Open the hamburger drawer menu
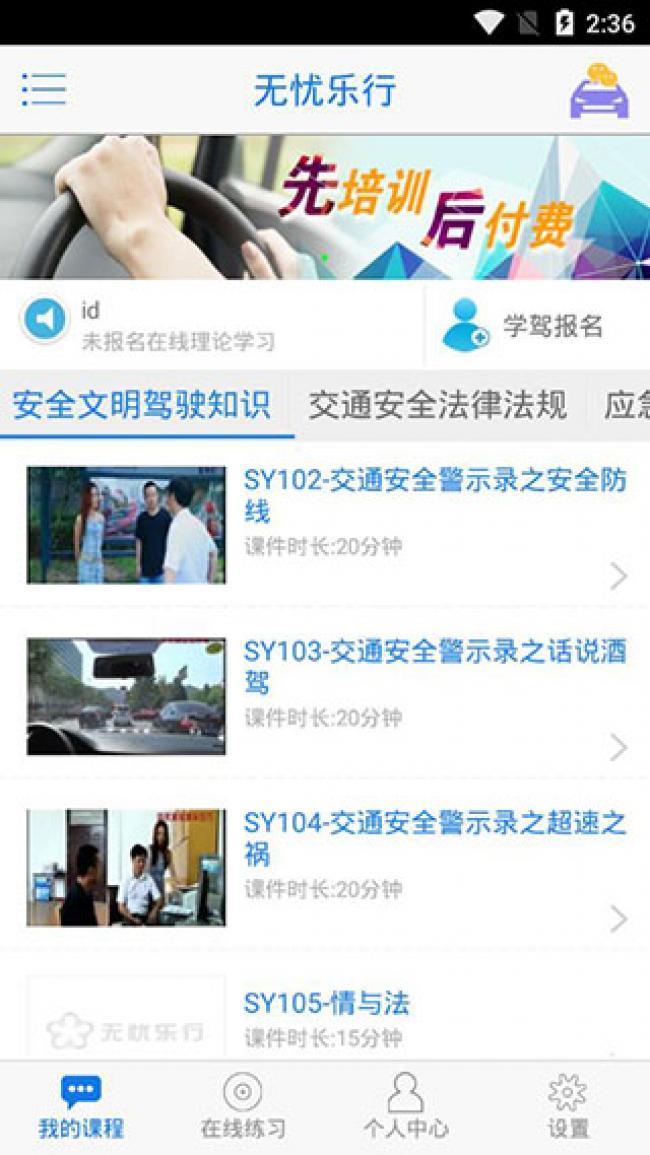The width and height of the screenshot is (650, 1155). click(44, 90)
